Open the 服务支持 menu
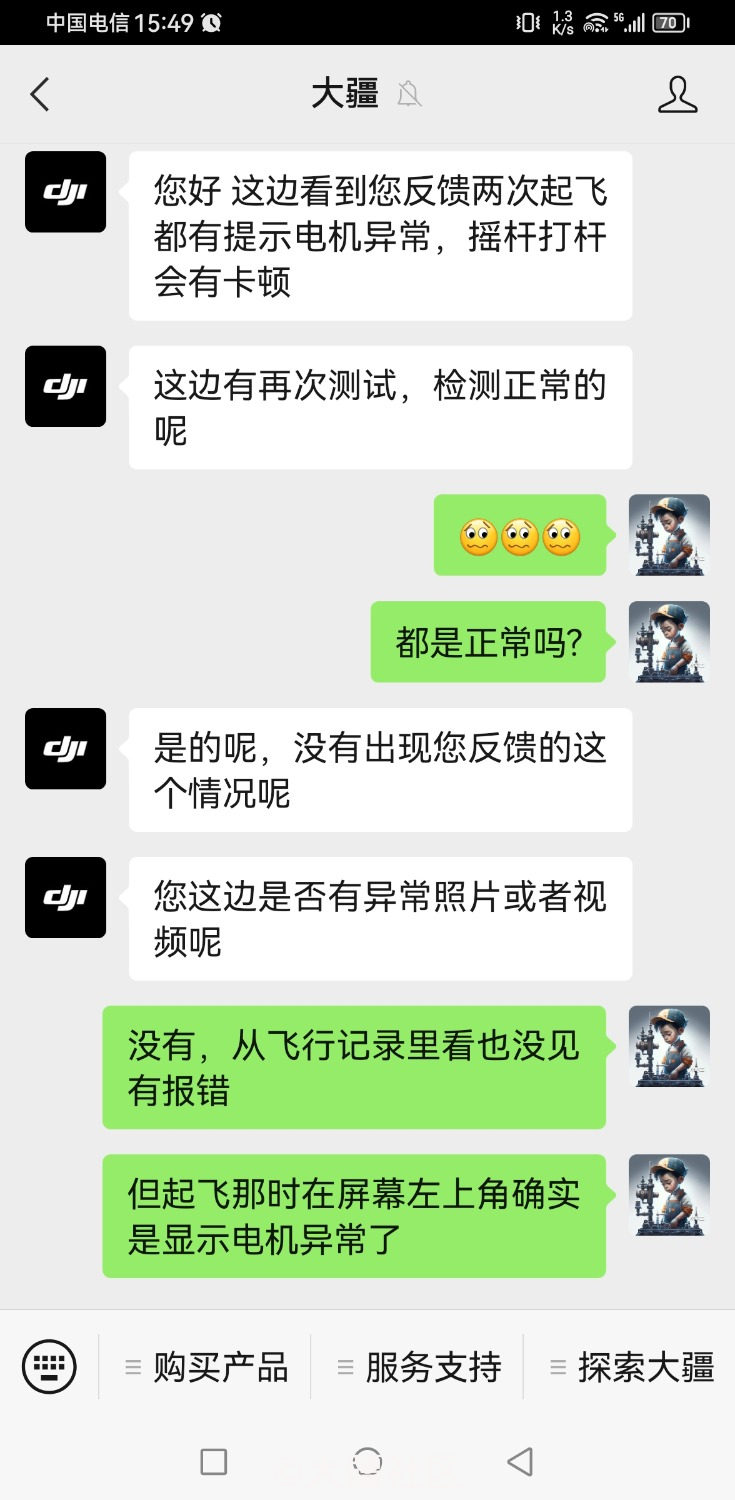 click(418, 1367)
